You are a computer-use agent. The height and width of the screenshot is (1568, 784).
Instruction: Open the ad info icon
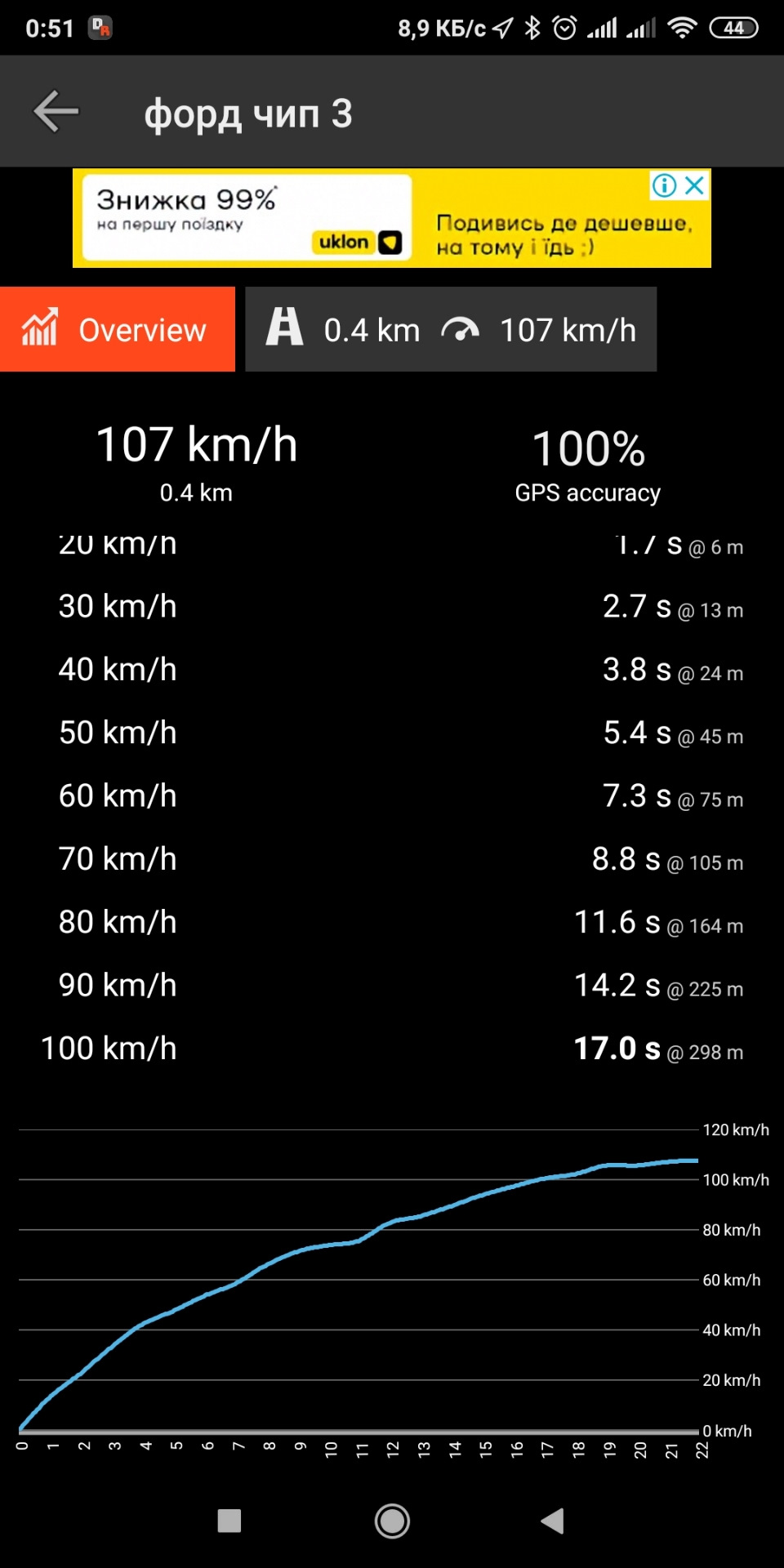(664, 185)
